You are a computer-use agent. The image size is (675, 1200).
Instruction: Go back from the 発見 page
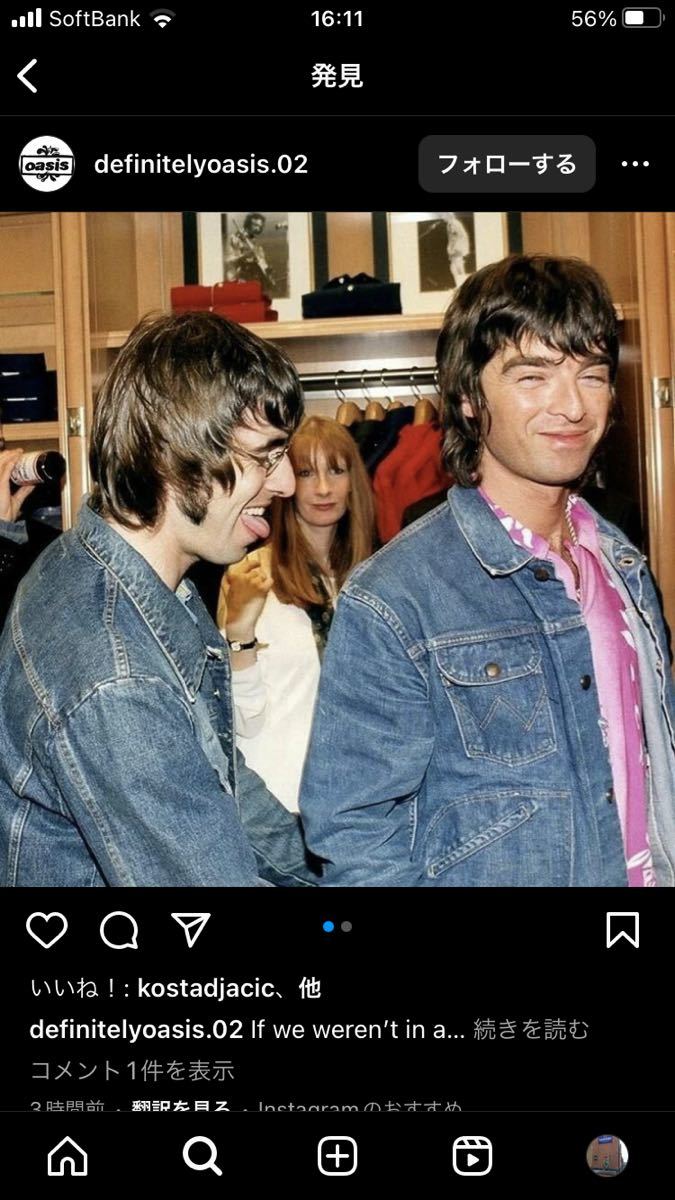28,76
